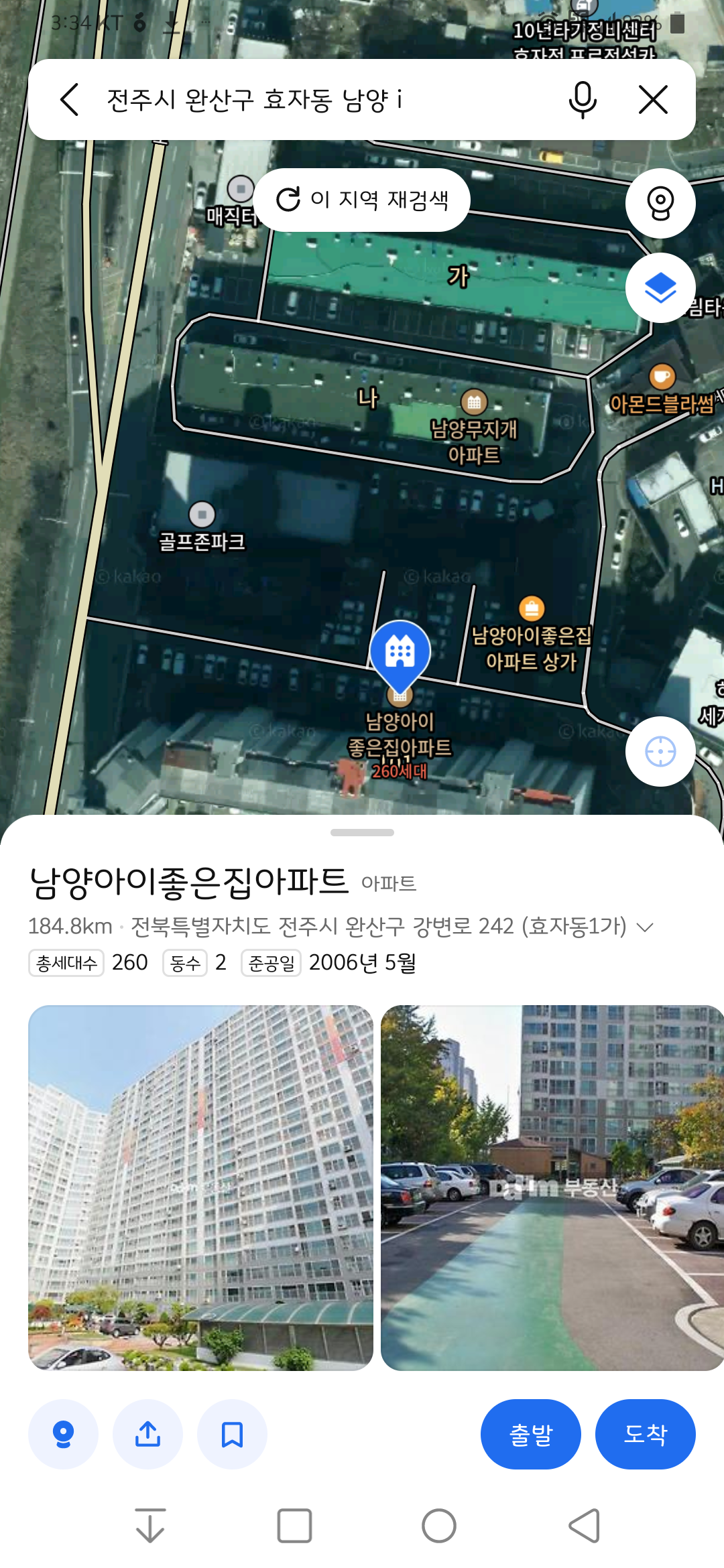Screen dimensions: 724x1568
Task: Center map on my current location
Action: pos(660,751)
